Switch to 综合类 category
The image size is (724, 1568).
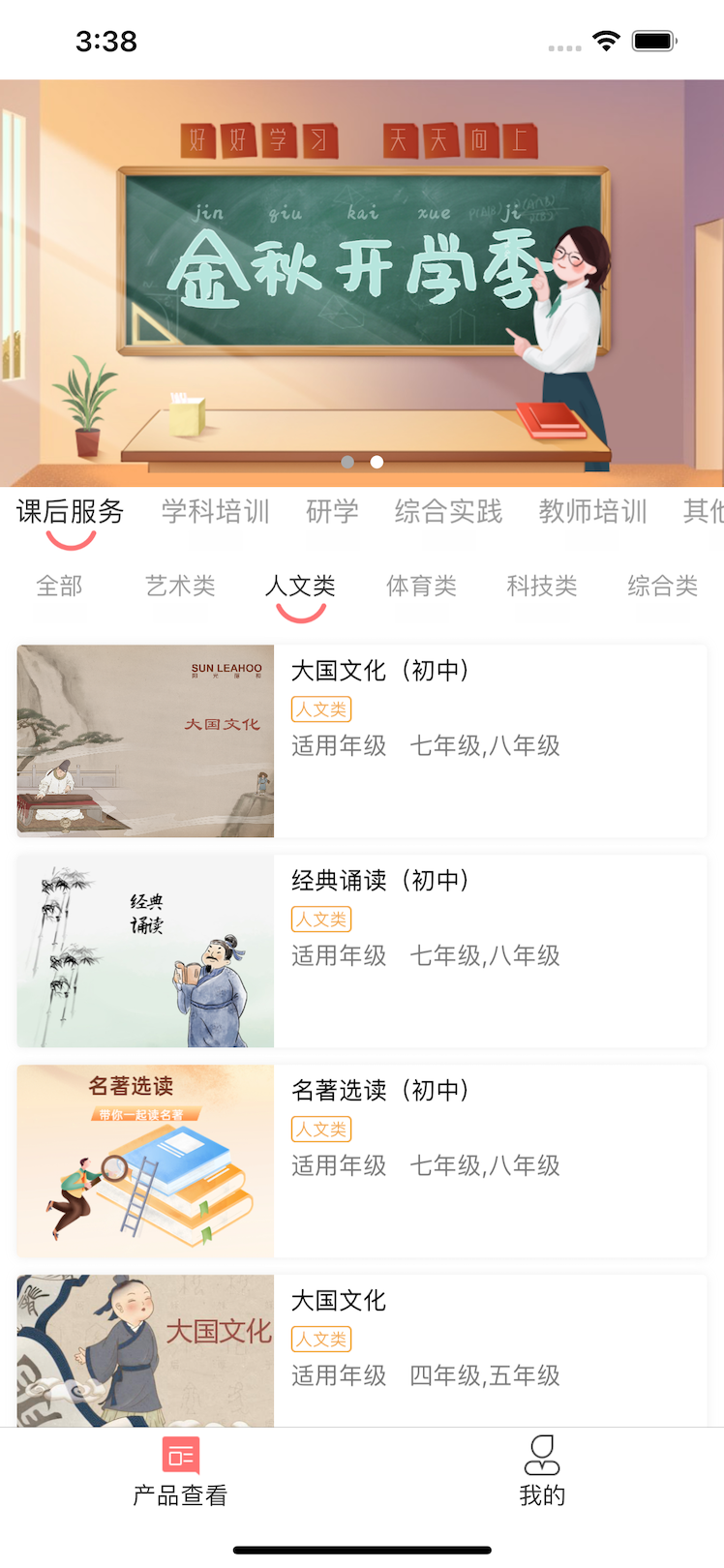pos(662,586)
